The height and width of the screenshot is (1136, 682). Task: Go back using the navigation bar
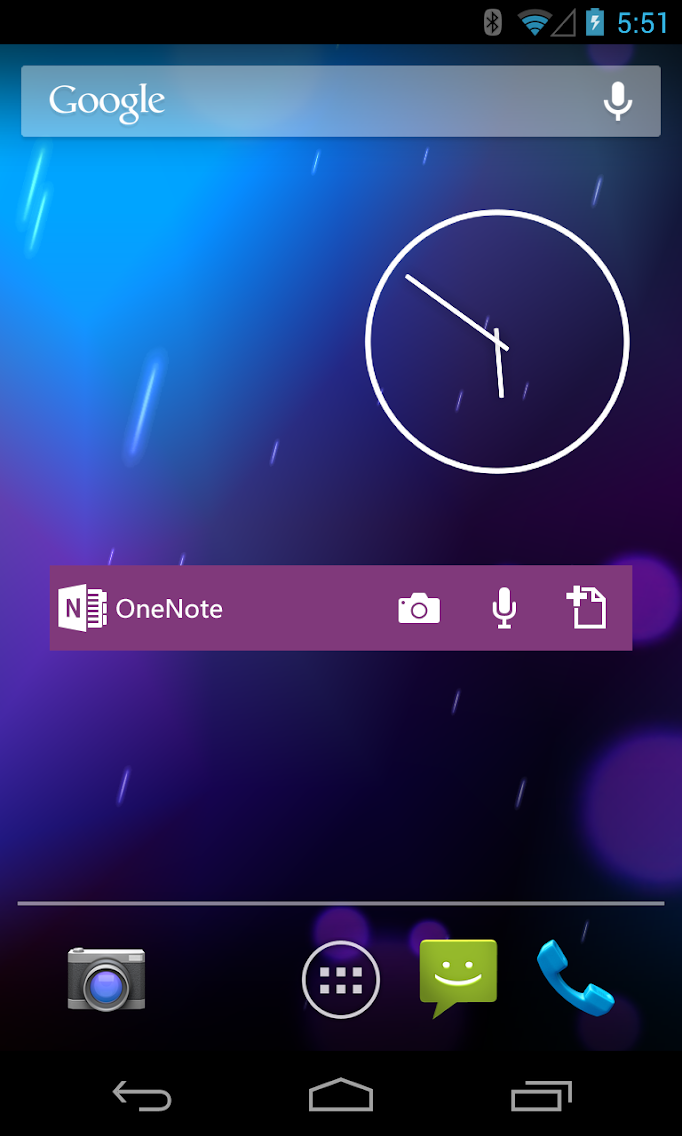141,1096
